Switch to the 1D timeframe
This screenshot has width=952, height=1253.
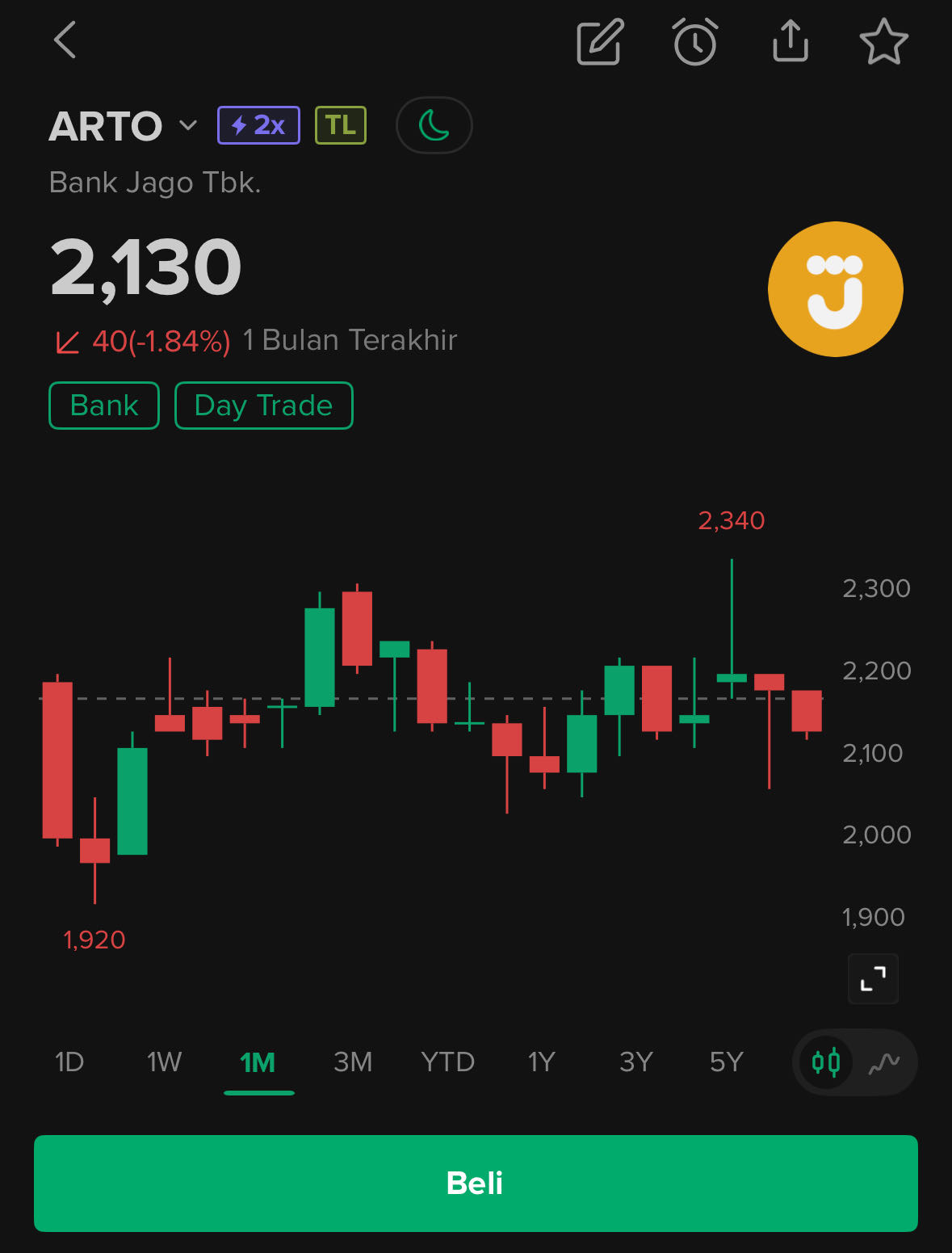(x=69, y=1062)
